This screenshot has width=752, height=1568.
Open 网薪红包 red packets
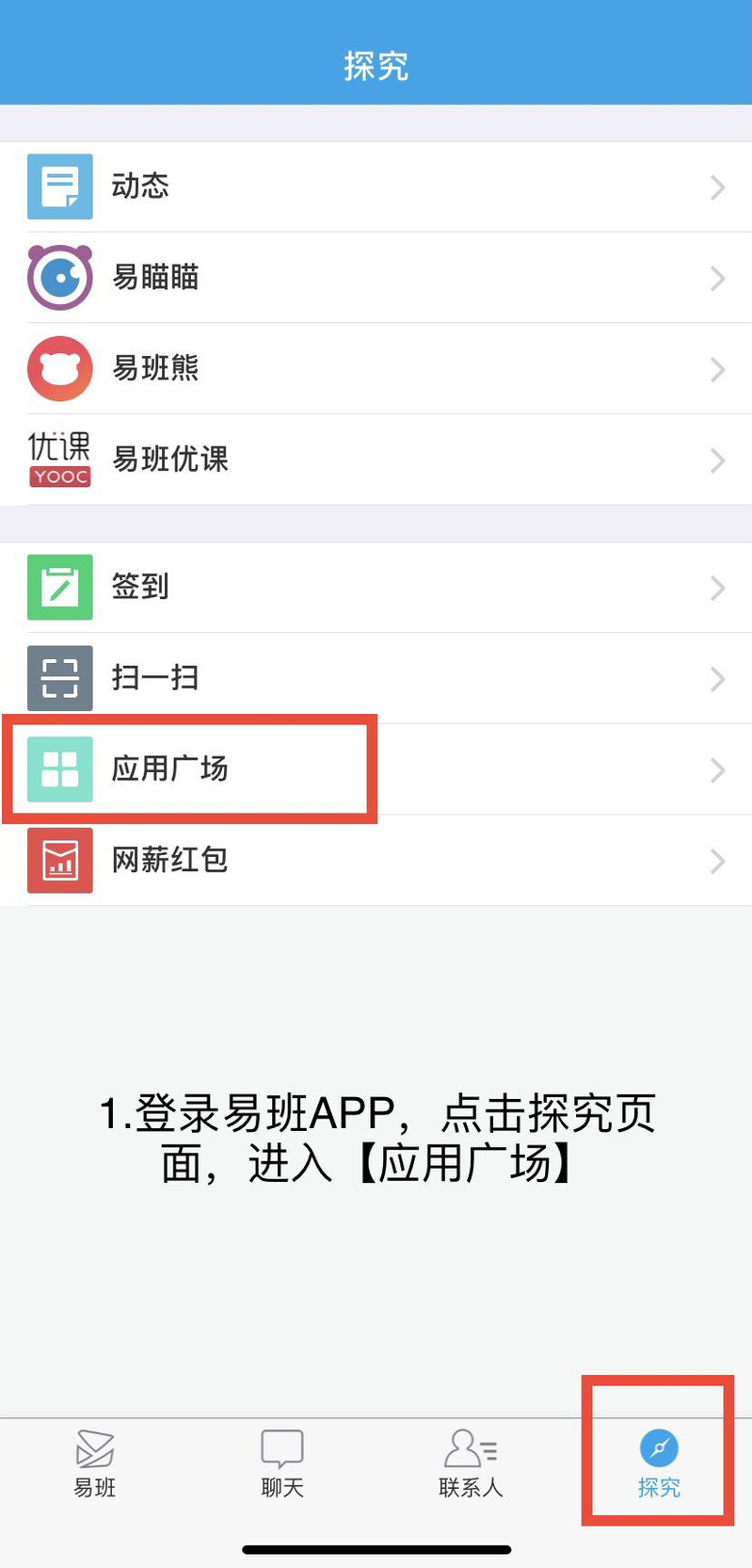tap(376, 860)
